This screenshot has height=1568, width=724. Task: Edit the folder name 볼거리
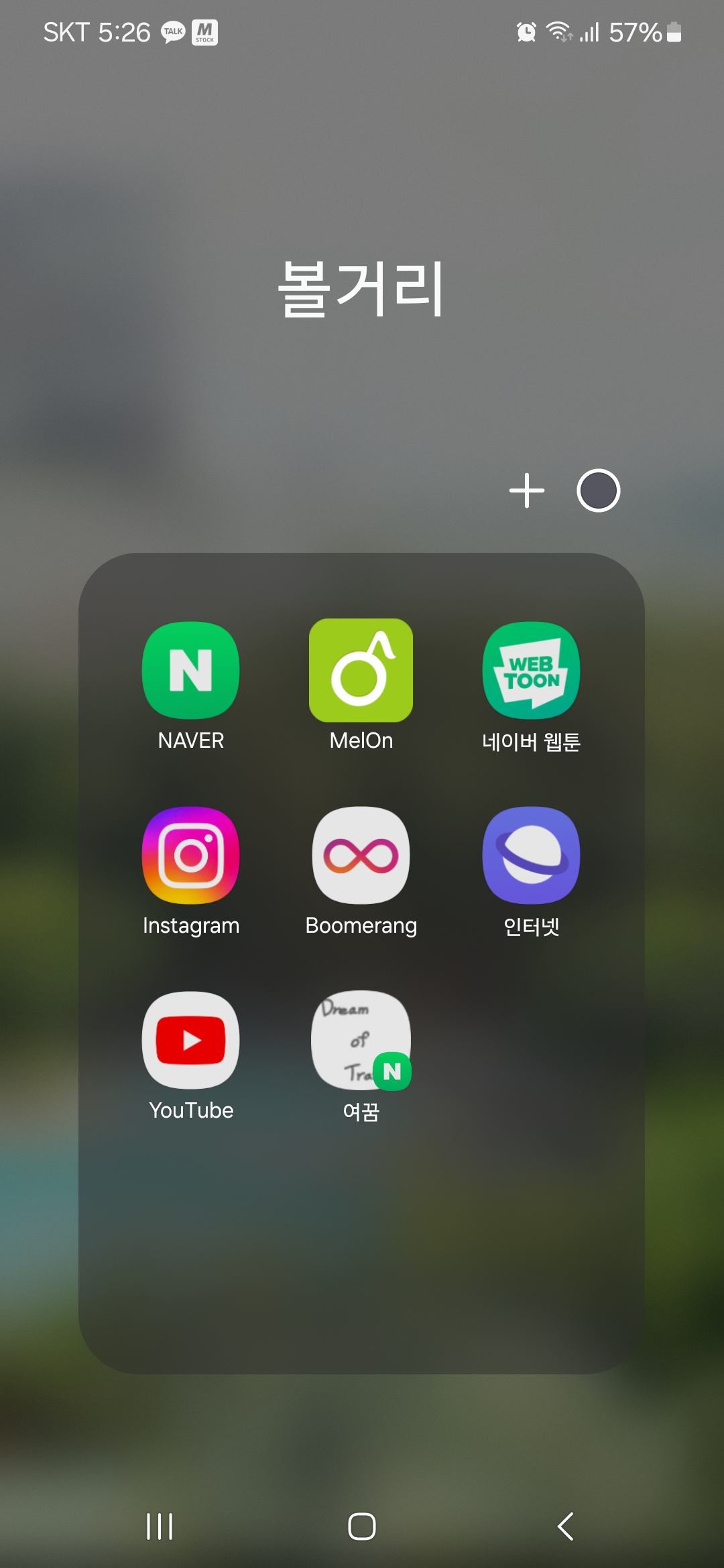point(361,289)
